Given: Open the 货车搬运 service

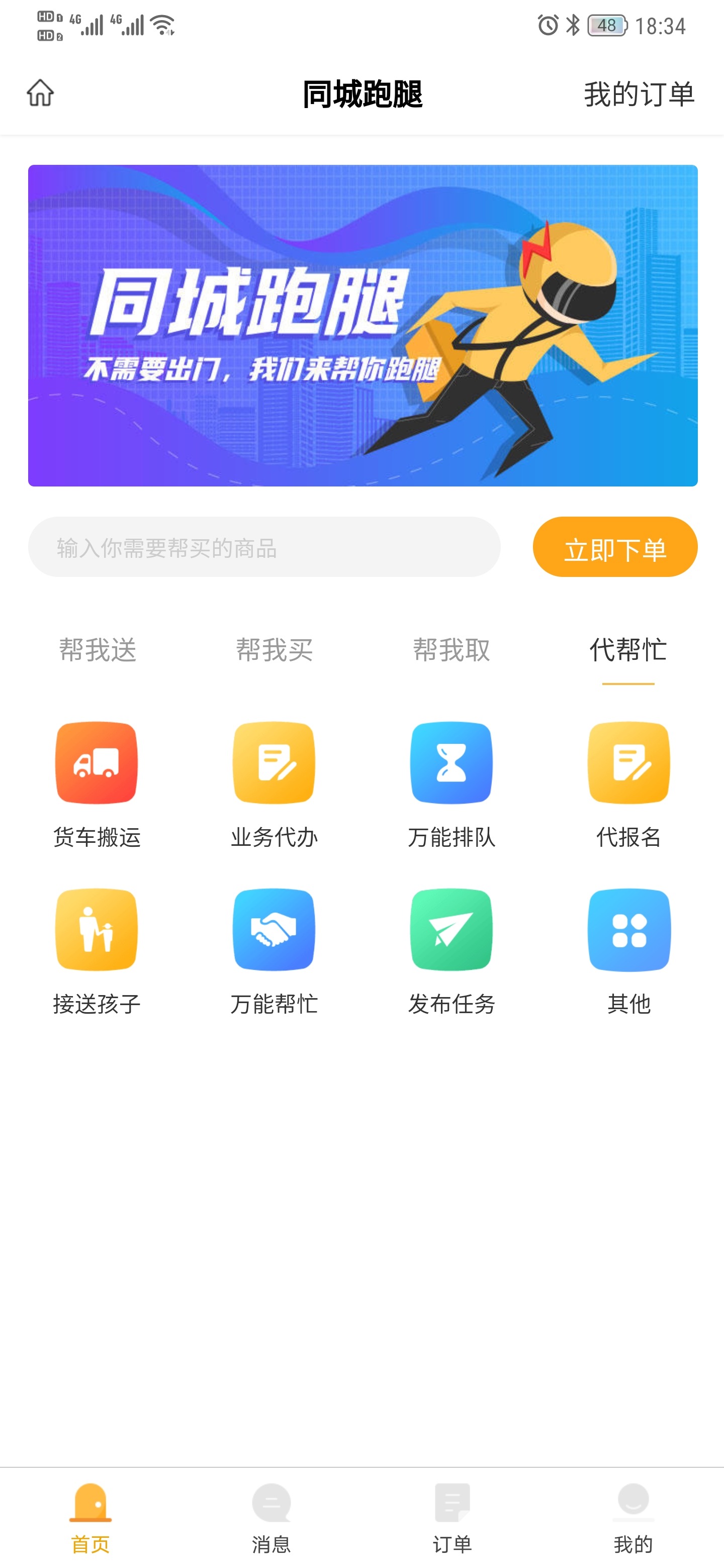Looking at the screenshot, I should point(97,785).
